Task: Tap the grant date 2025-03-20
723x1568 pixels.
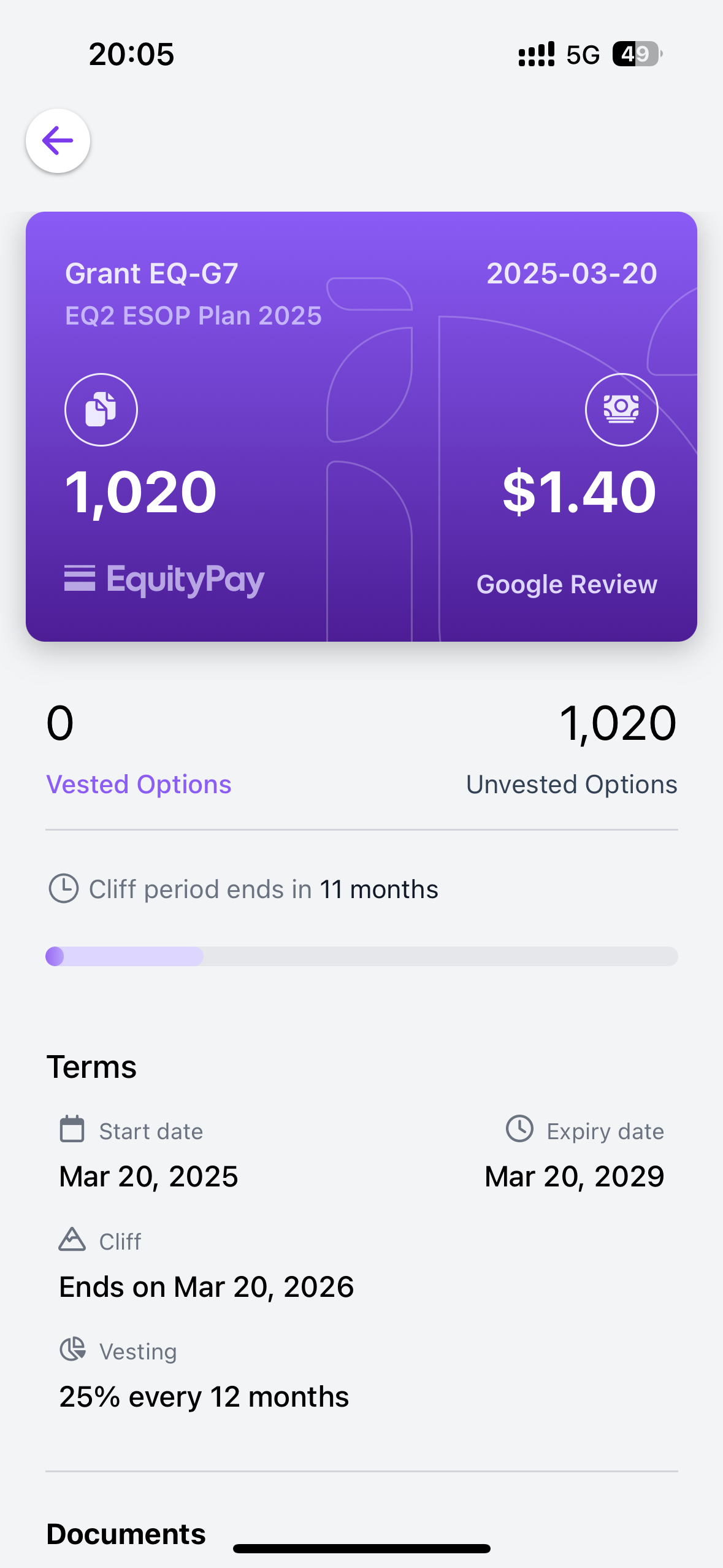Action: (x=571, y=272)
